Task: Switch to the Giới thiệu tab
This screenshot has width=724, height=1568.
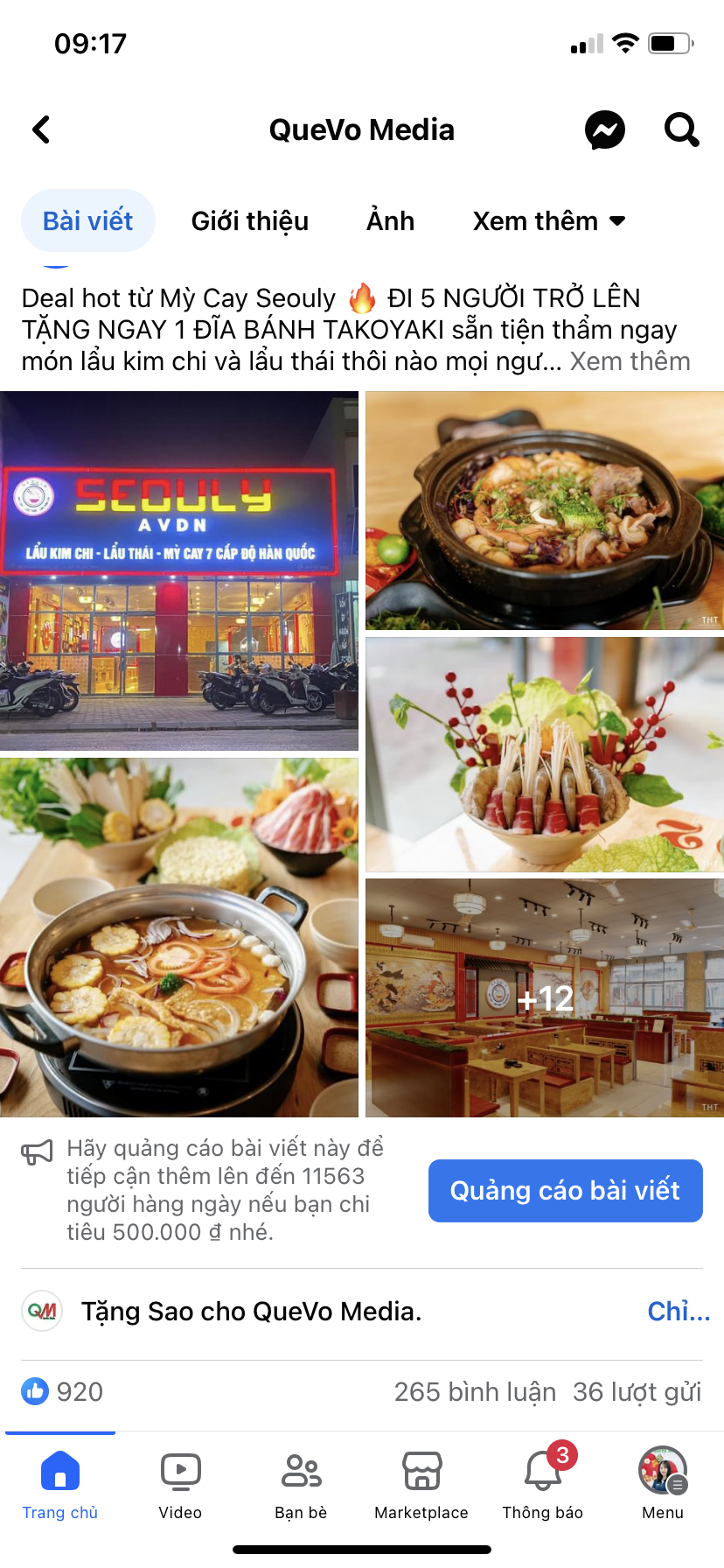Action: (250, 220)
